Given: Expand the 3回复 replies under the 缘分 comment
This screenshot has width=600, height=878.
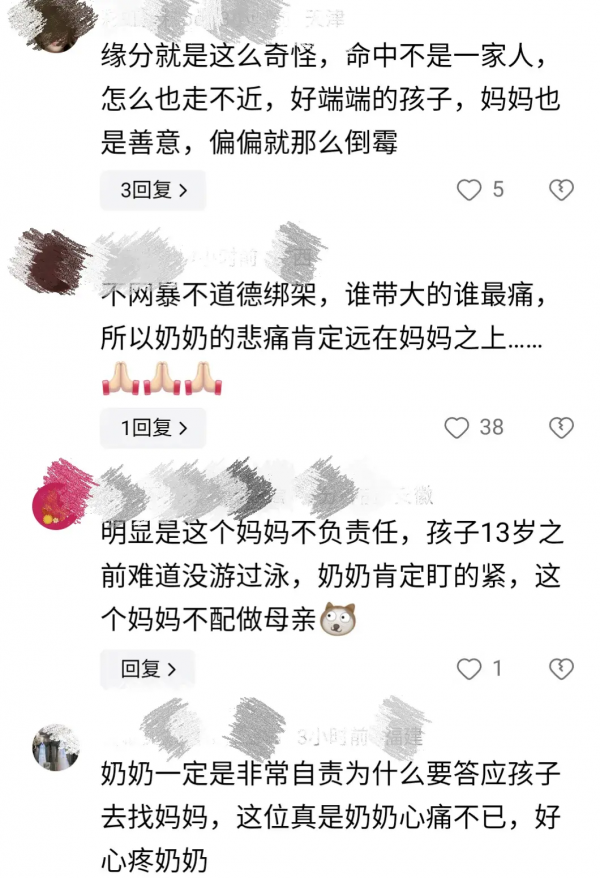Looking at the screenshot, I should tap(152, 190).
